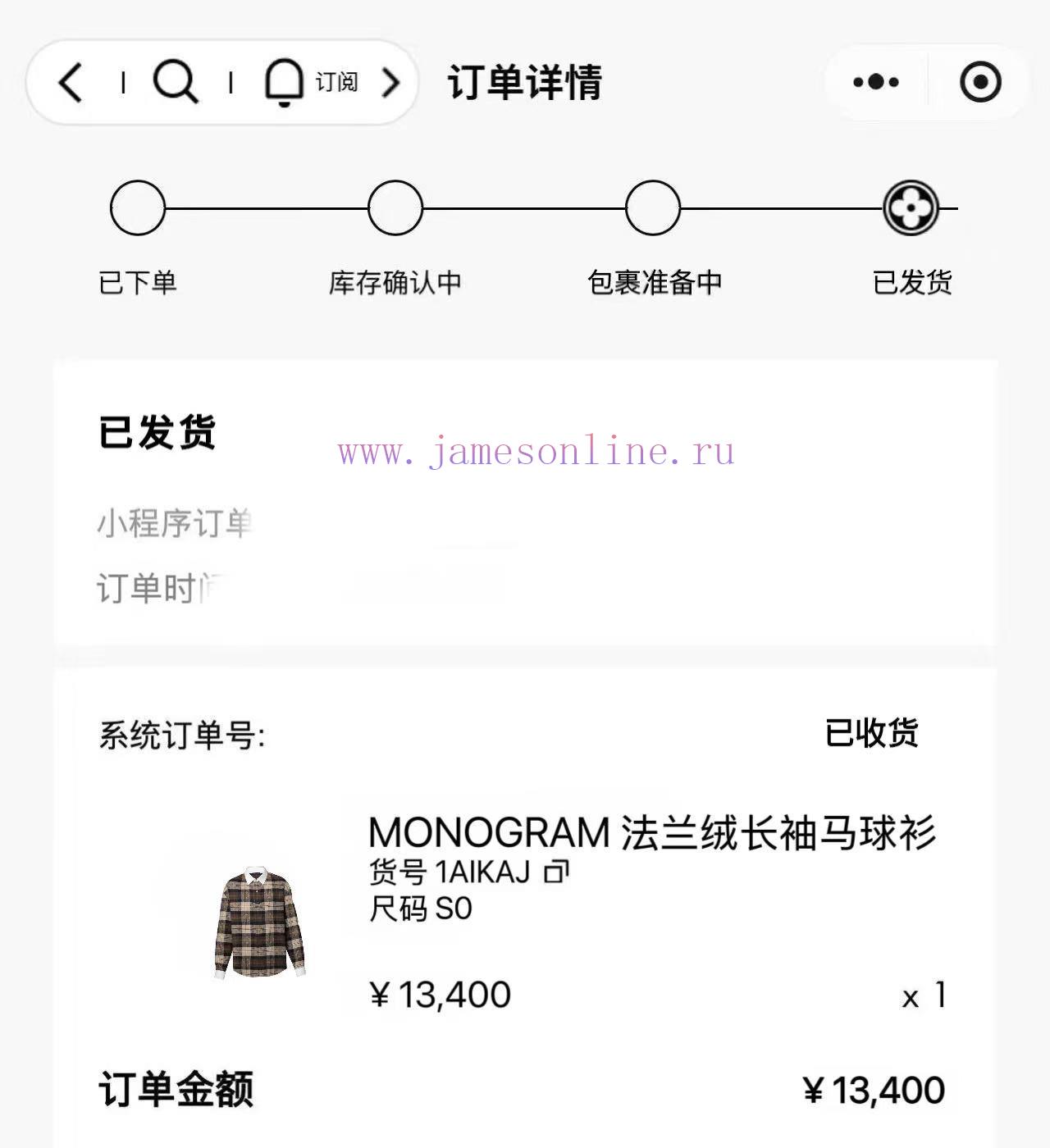Tap the 订阅 subscribe bell
The width and height of the screenshot is (1050, 1148).
[x=311, y=82]
